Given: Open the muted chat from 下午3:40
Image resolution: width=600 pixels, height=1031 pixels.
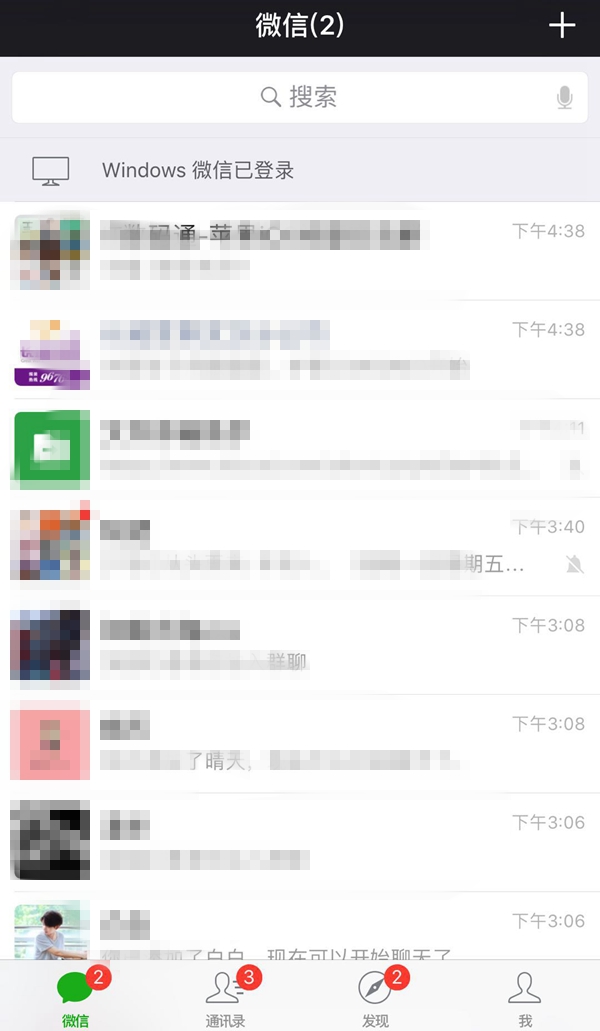Looking at the screenshot, I should click(x=300, y=547).
